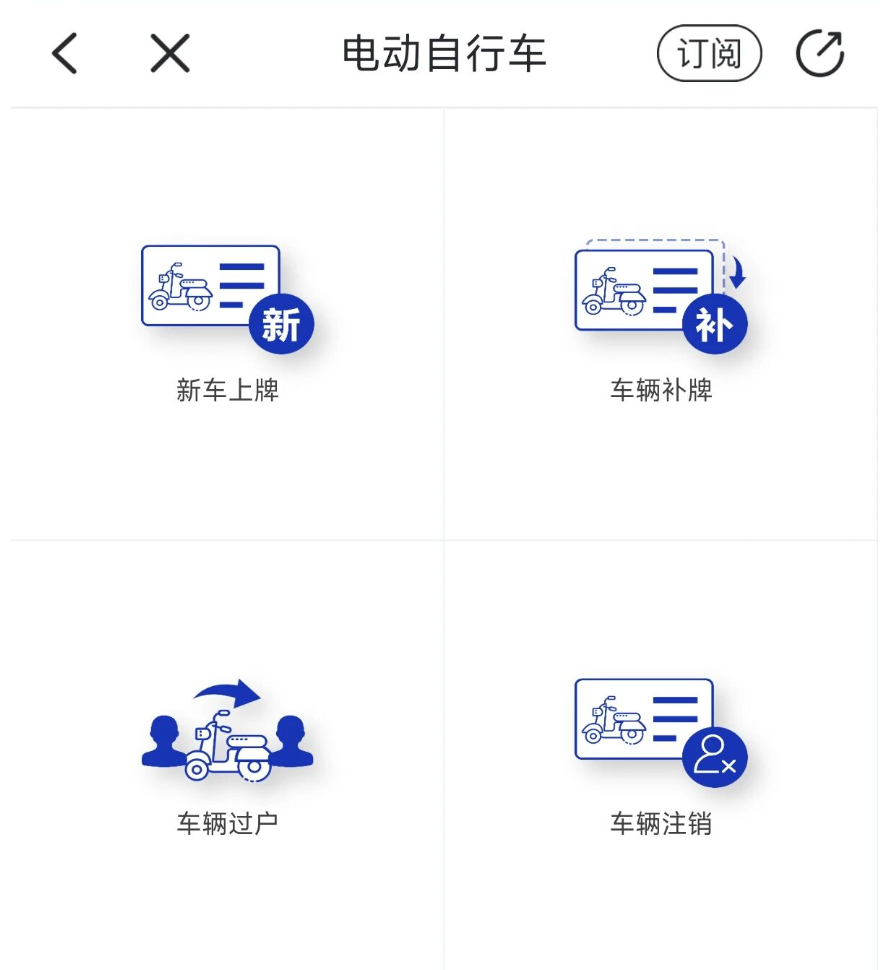
Task: Click the share icon in the top bar
Action: click(x=819, y=55)
